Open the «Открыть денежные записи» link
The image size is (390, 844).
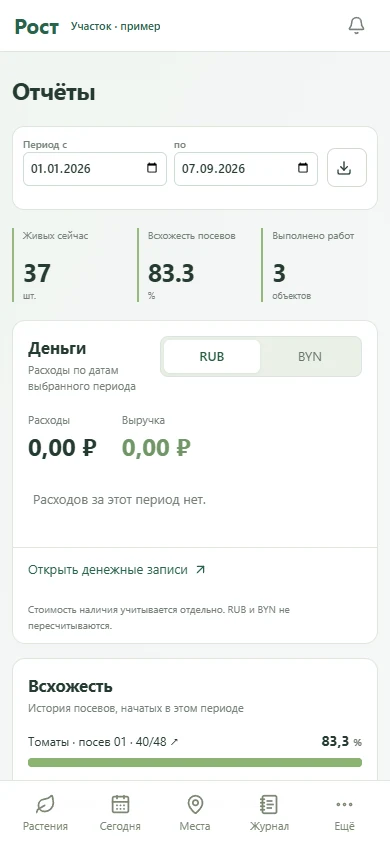[x=117, y=570]
